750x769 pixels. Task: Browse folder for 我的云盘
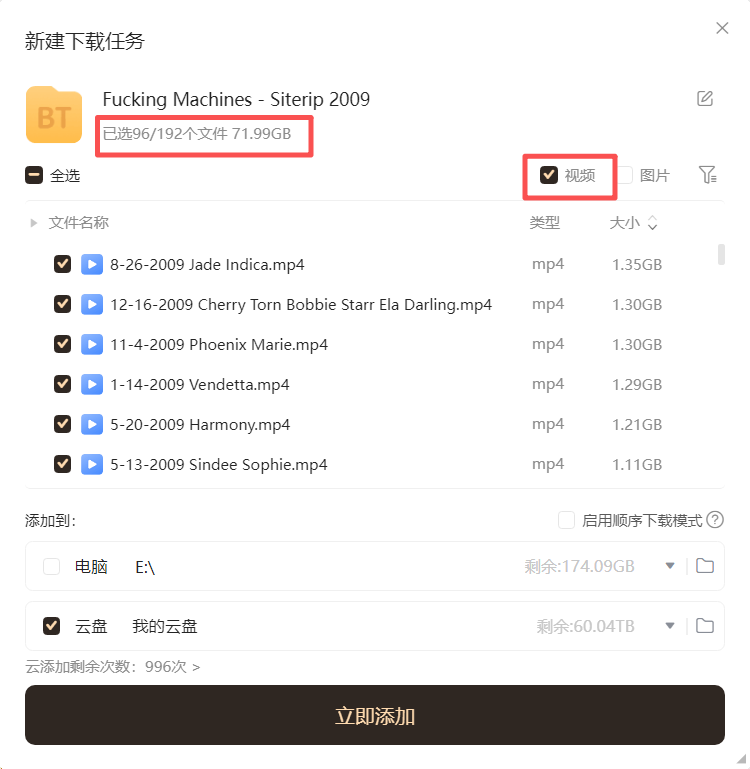click(x=705, y=626)
